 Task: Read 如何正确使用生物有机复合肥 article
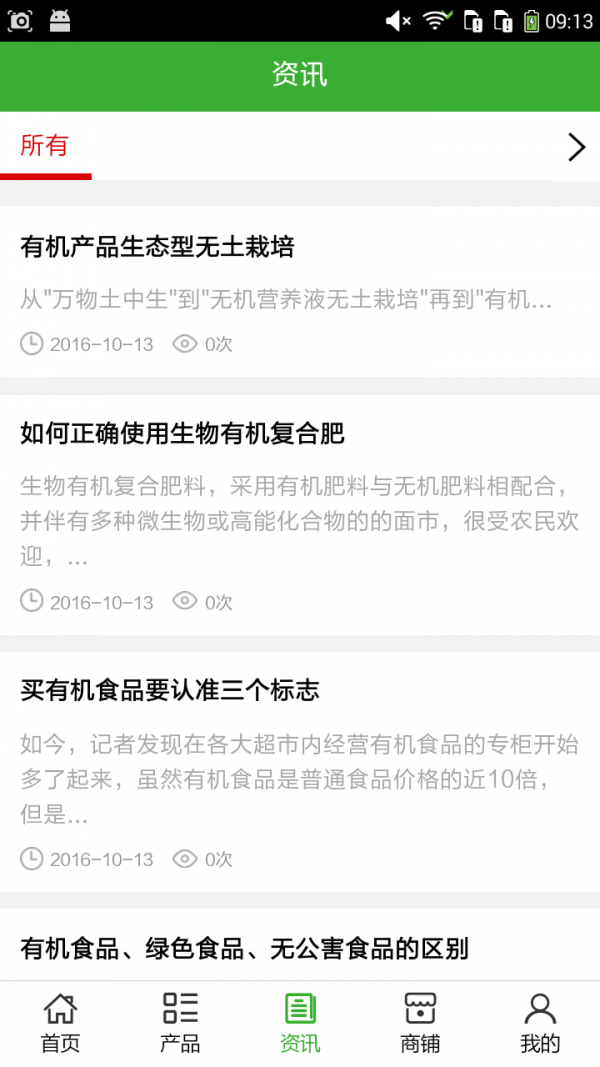[x=182, y=434]
